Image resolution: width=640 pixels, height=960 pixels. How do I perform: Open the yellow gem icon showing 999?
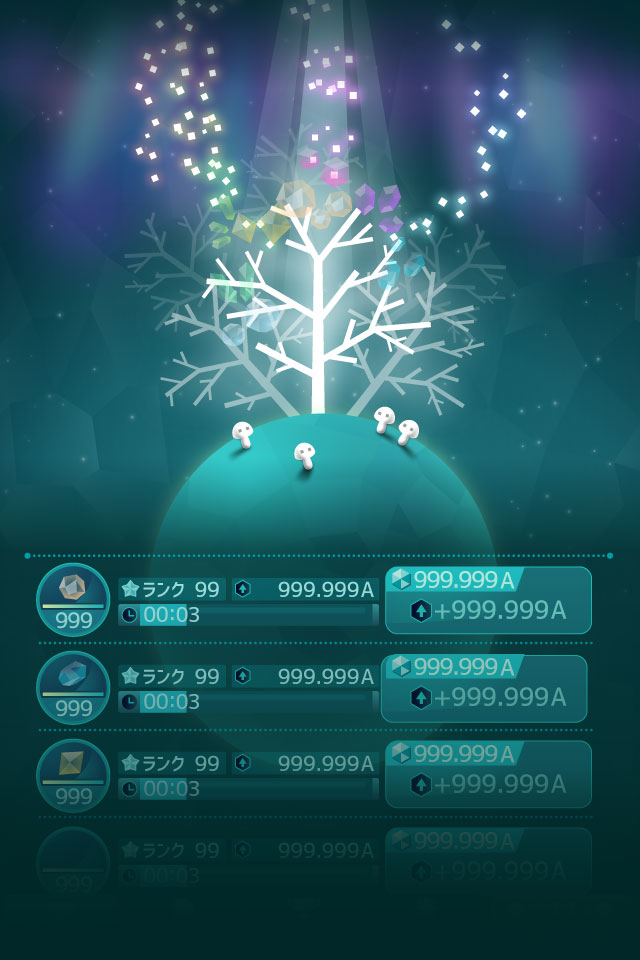(73, 776)
